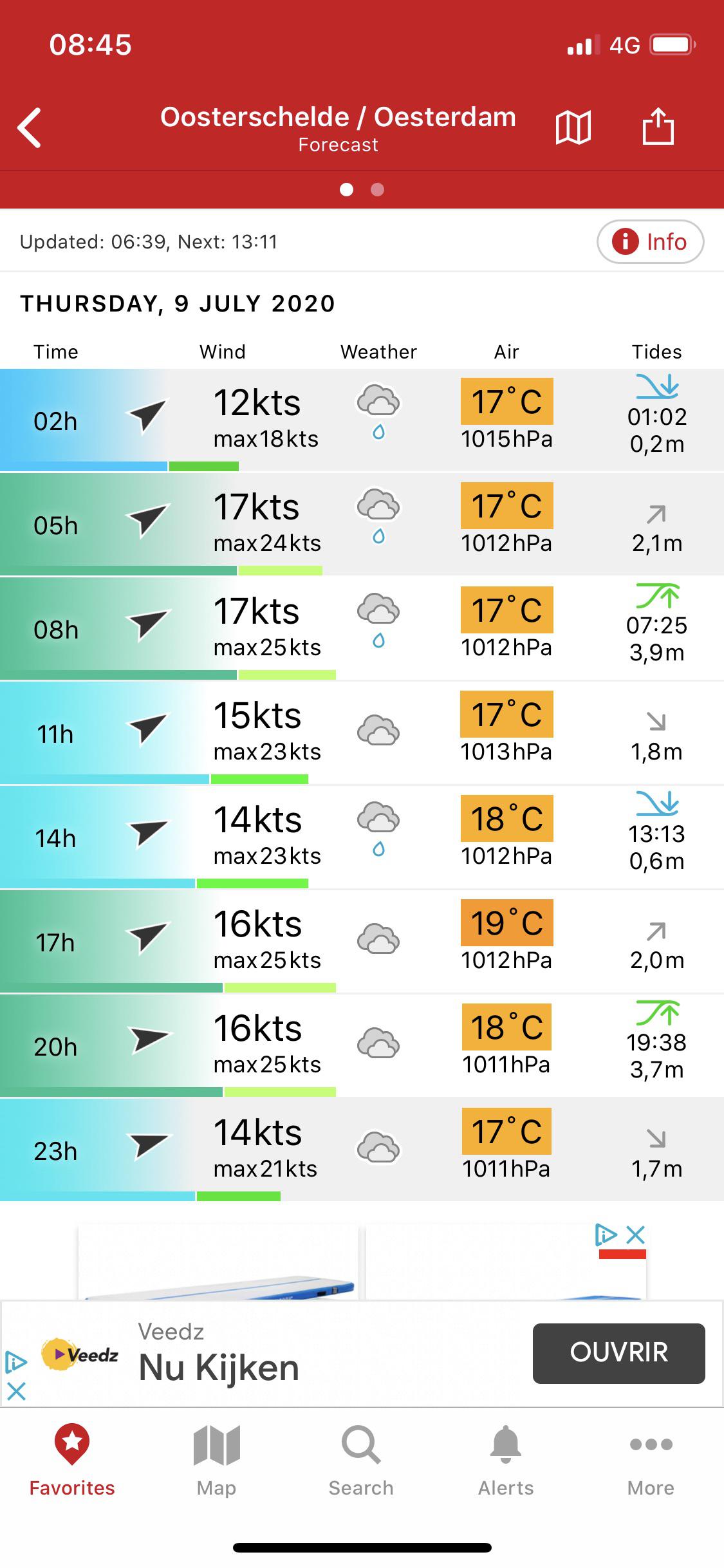Navigate back with the back arrow
The image size is (724, 1568).
coord(29,127)
